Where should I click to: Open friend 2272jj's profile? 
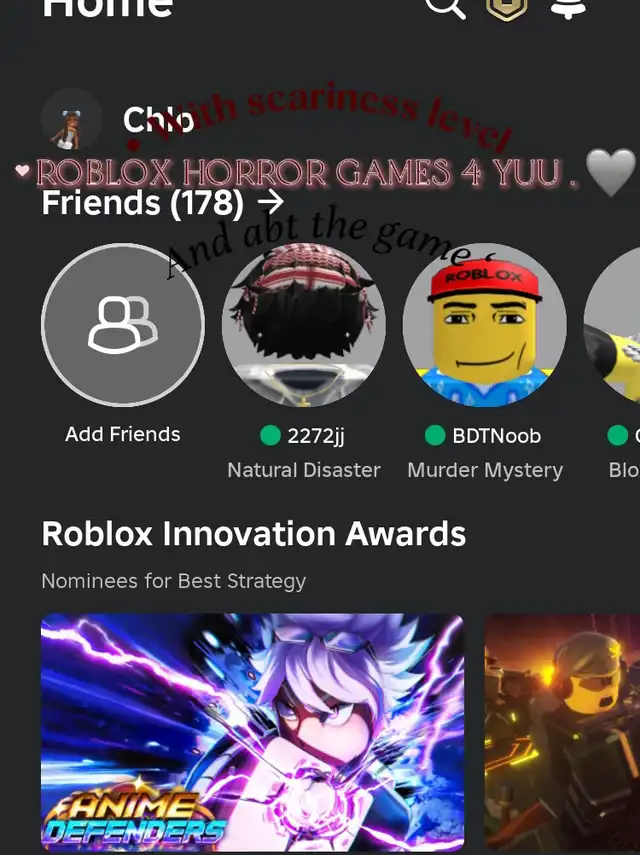pyautogui.click(x=304, y=325)
